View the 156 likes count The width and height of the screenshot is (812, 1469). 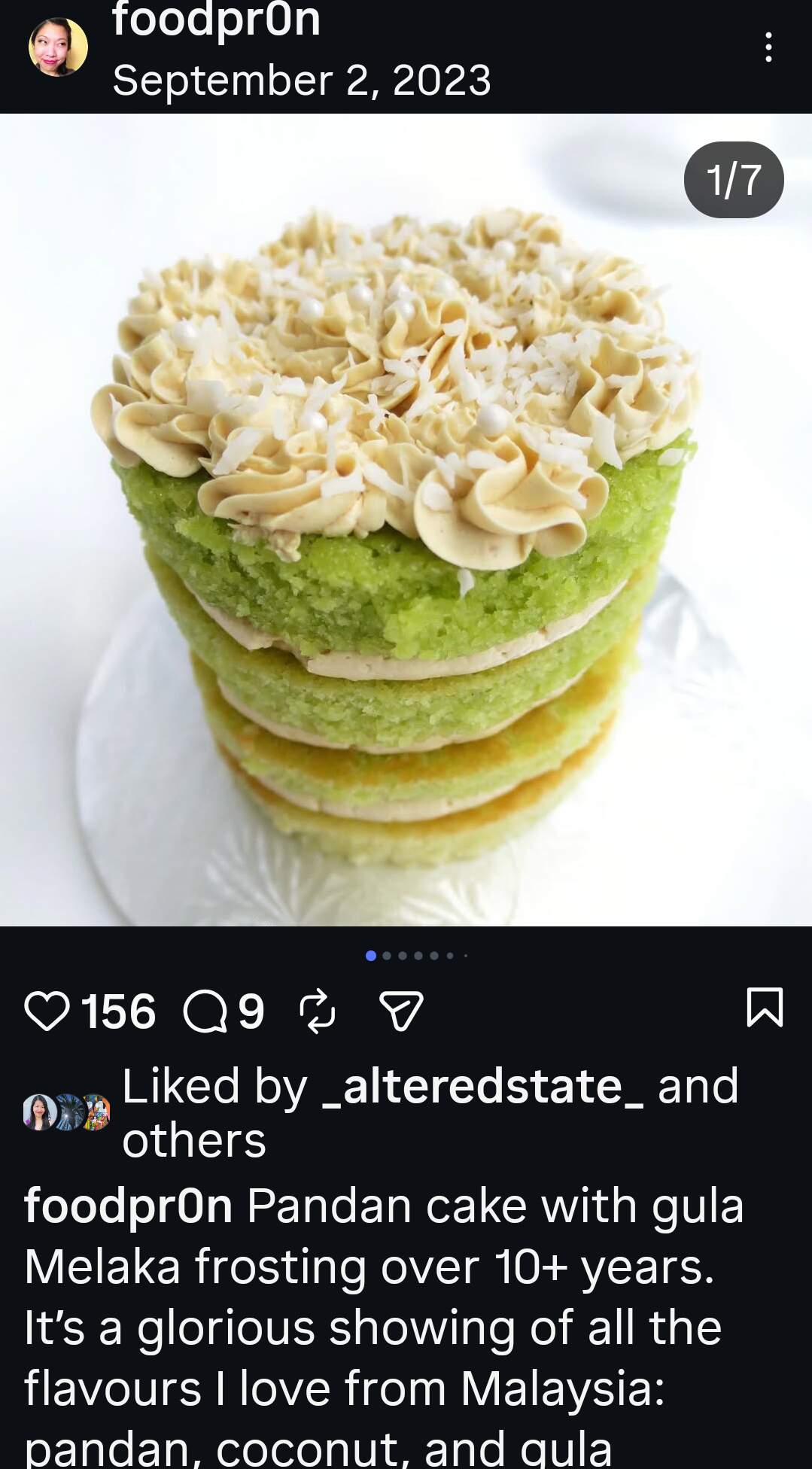click(x=118, y=1011)
